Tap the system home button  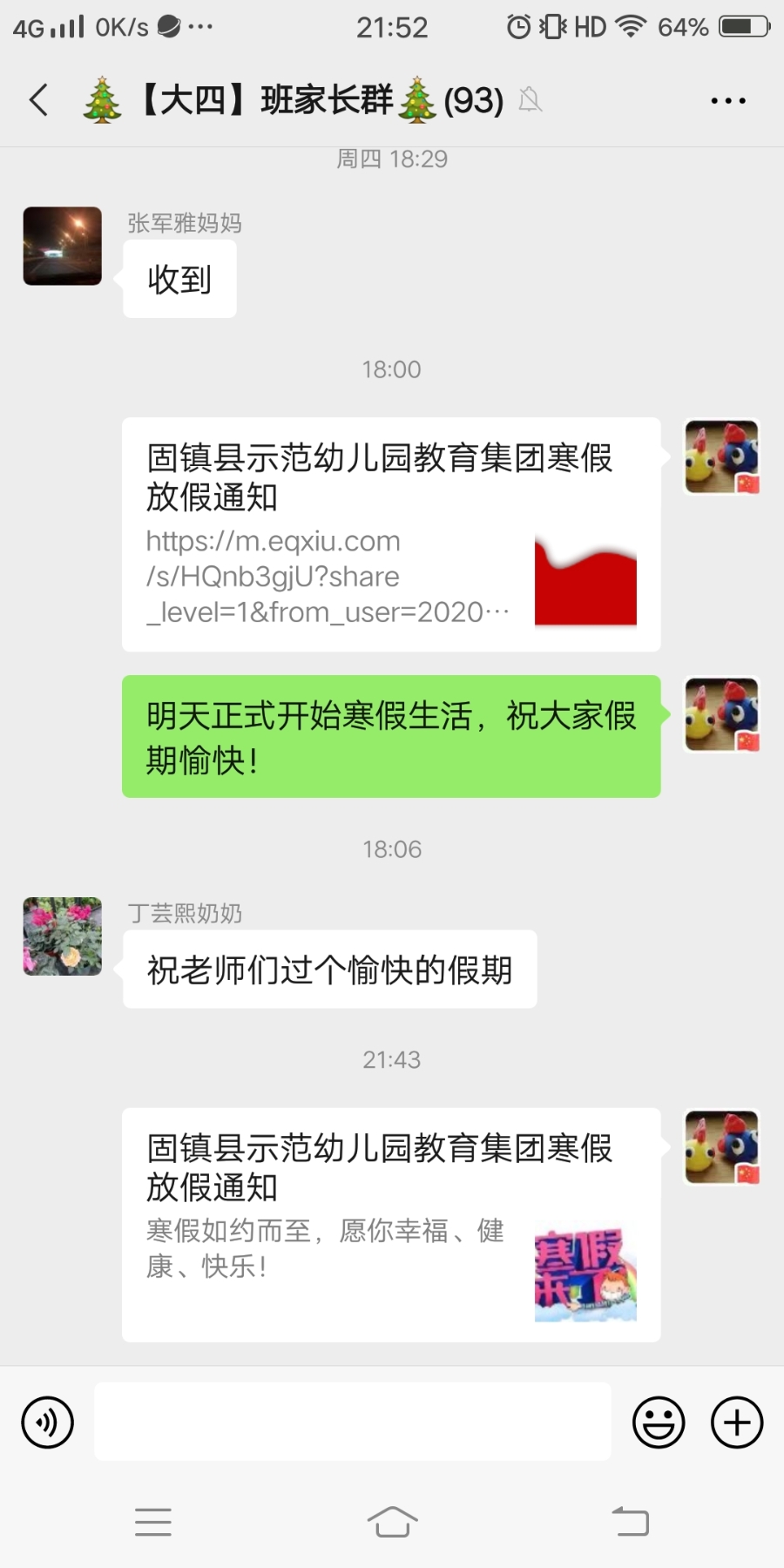point(392,1522)
